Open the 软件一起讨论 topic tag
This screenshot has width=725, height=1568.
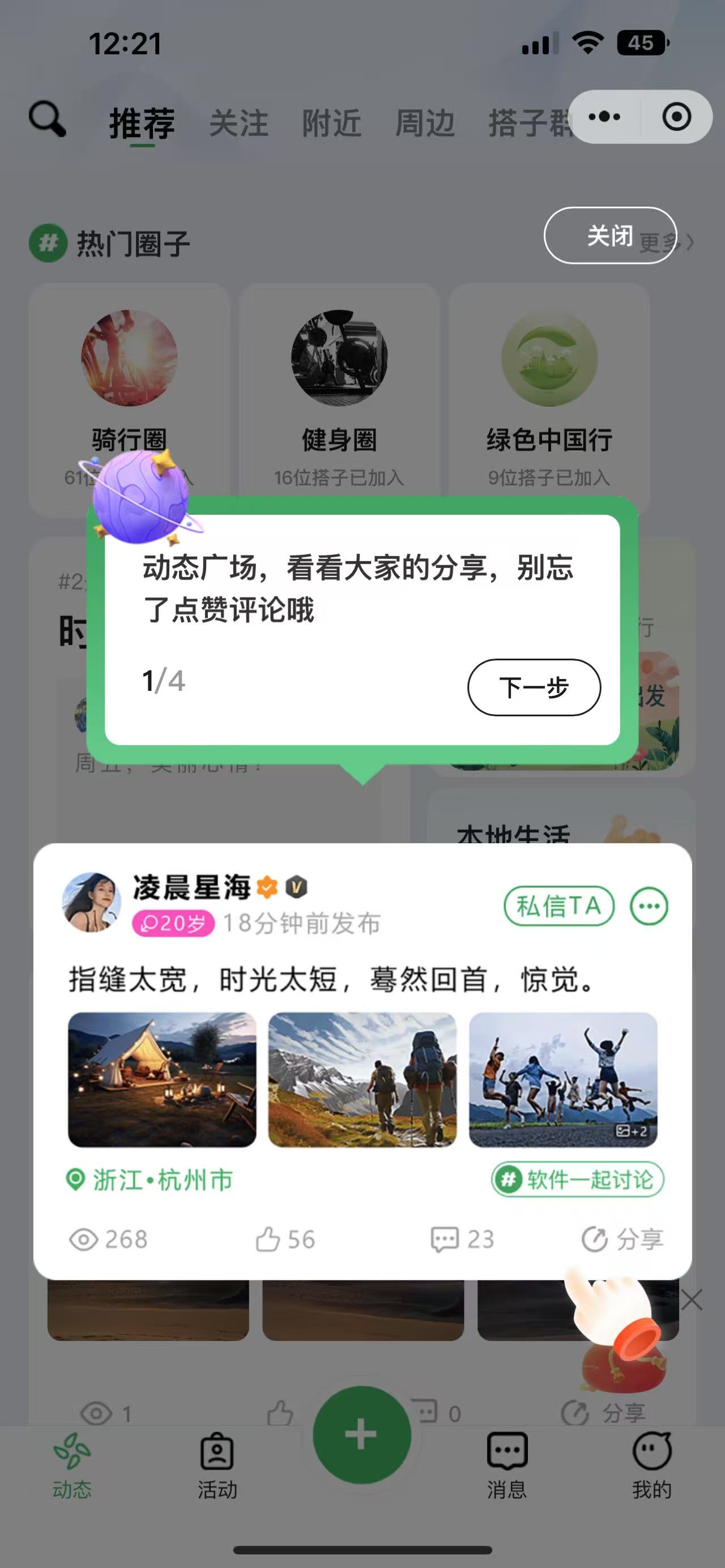(577, 1180)
